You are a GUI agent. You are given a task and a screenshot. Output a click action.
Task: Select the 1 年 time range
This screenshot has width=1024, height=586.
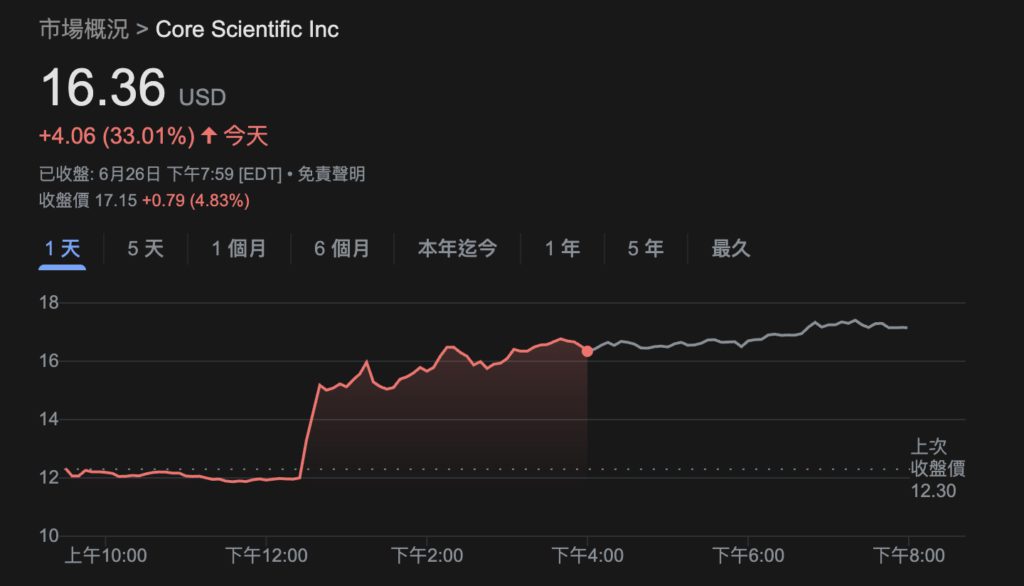(562, 249)
